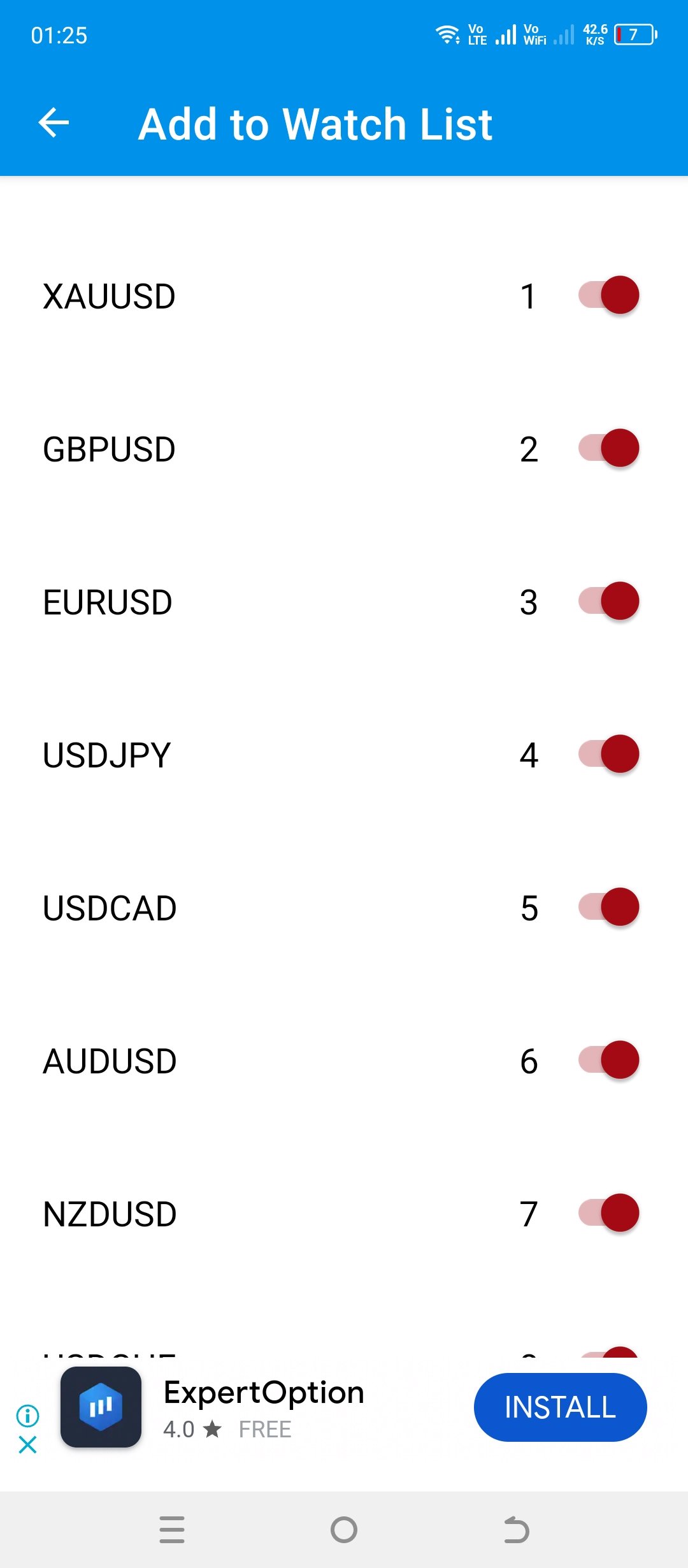Viewport: 688px width, 1568px height.
Task: Open the system recent apps menu
Action: point(172,1530)
